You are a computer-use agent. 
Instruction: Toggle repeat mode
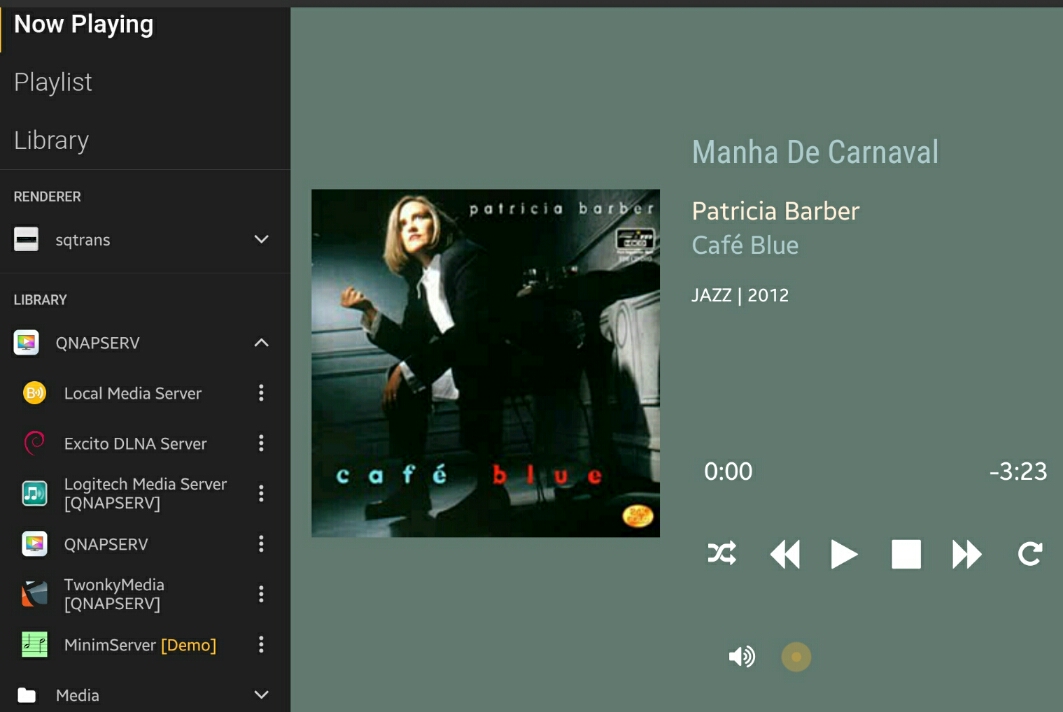pos(1030,553)
